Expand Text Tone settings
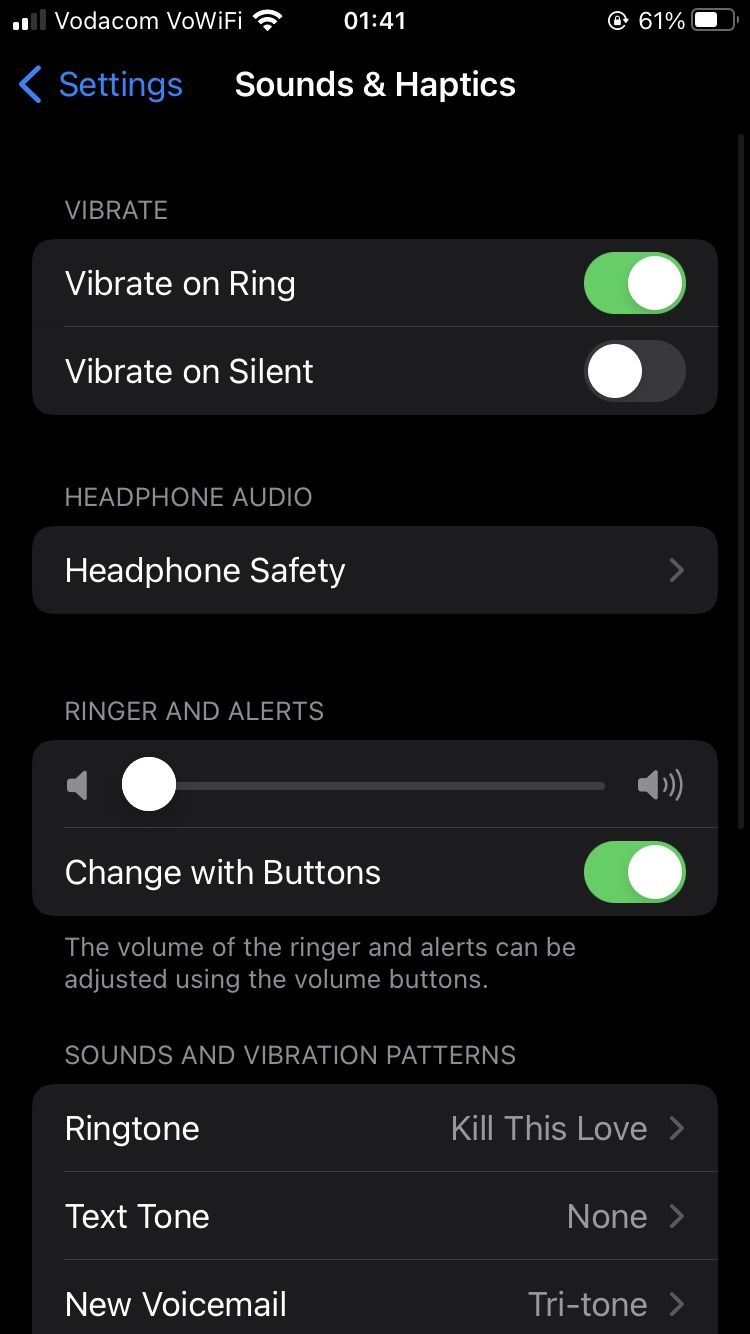Screen dimensions: 750x1334 pos(375,1216)
